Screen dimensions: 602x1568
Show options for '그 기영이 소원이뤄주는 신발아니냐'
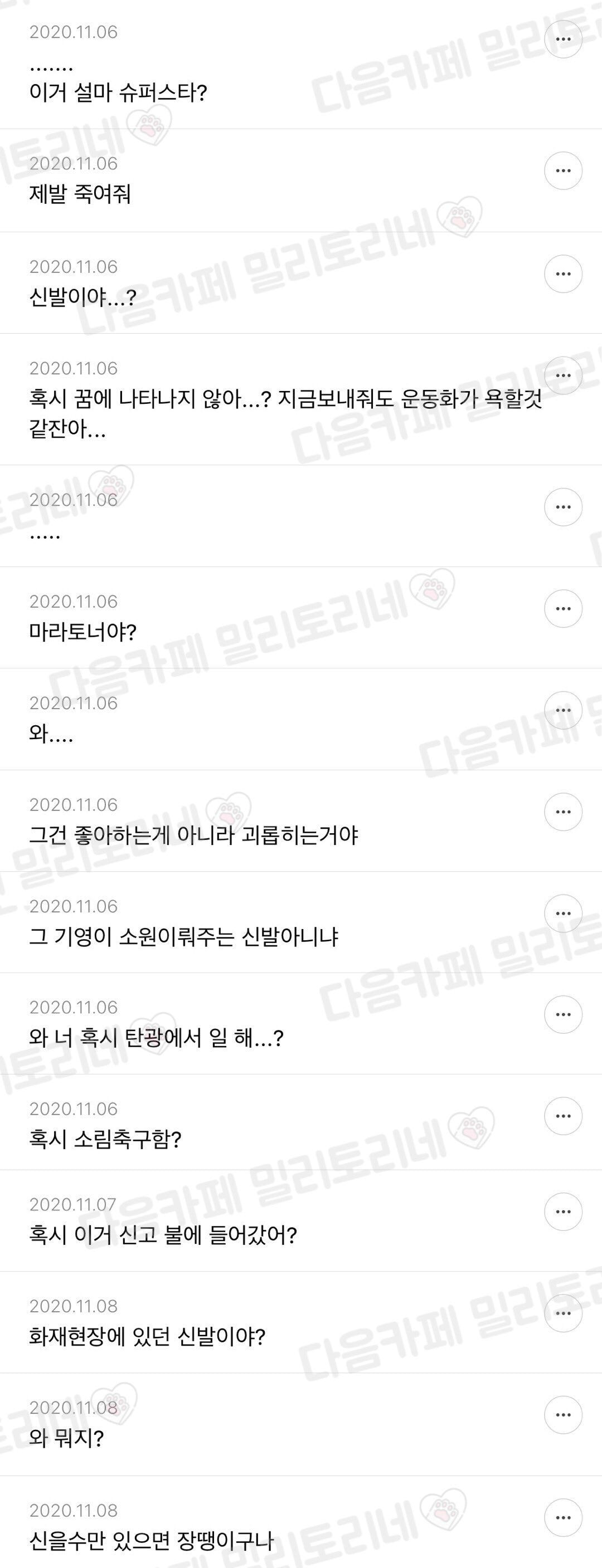coord(563,914)
